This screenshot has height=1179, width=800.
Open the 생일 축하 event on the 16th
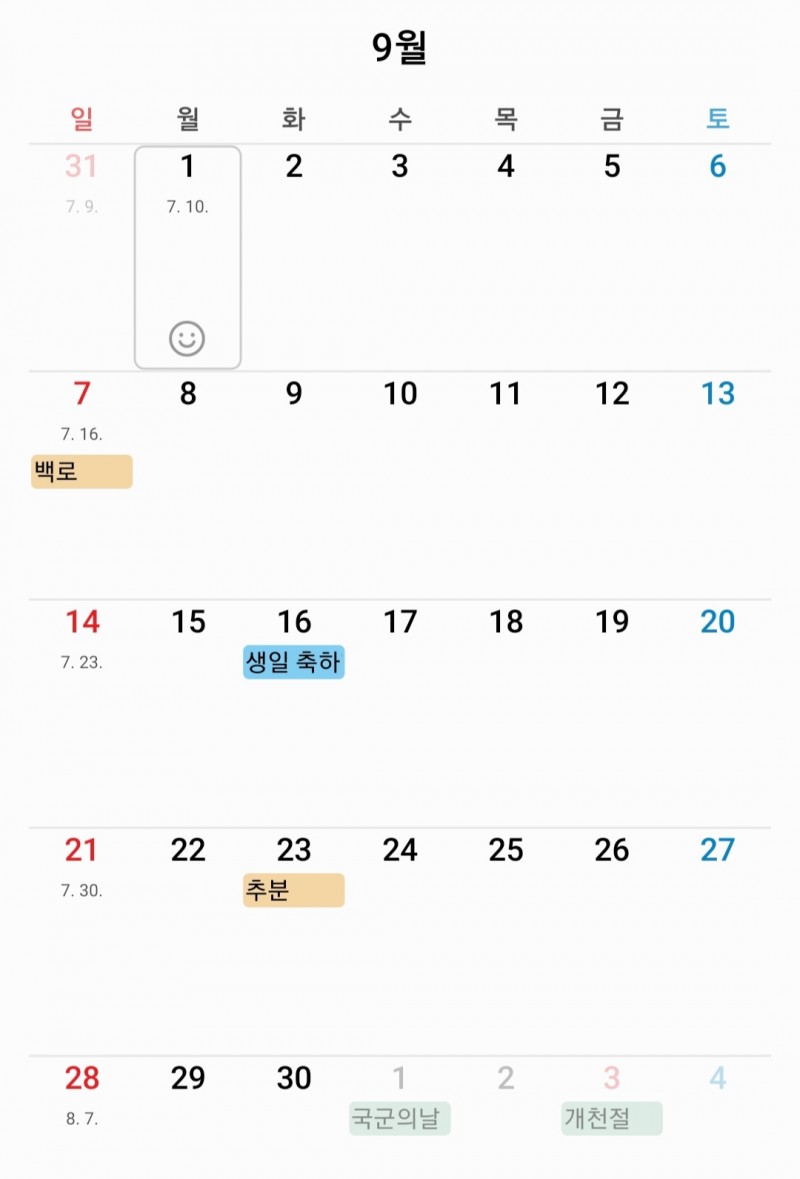pos(294,662)
